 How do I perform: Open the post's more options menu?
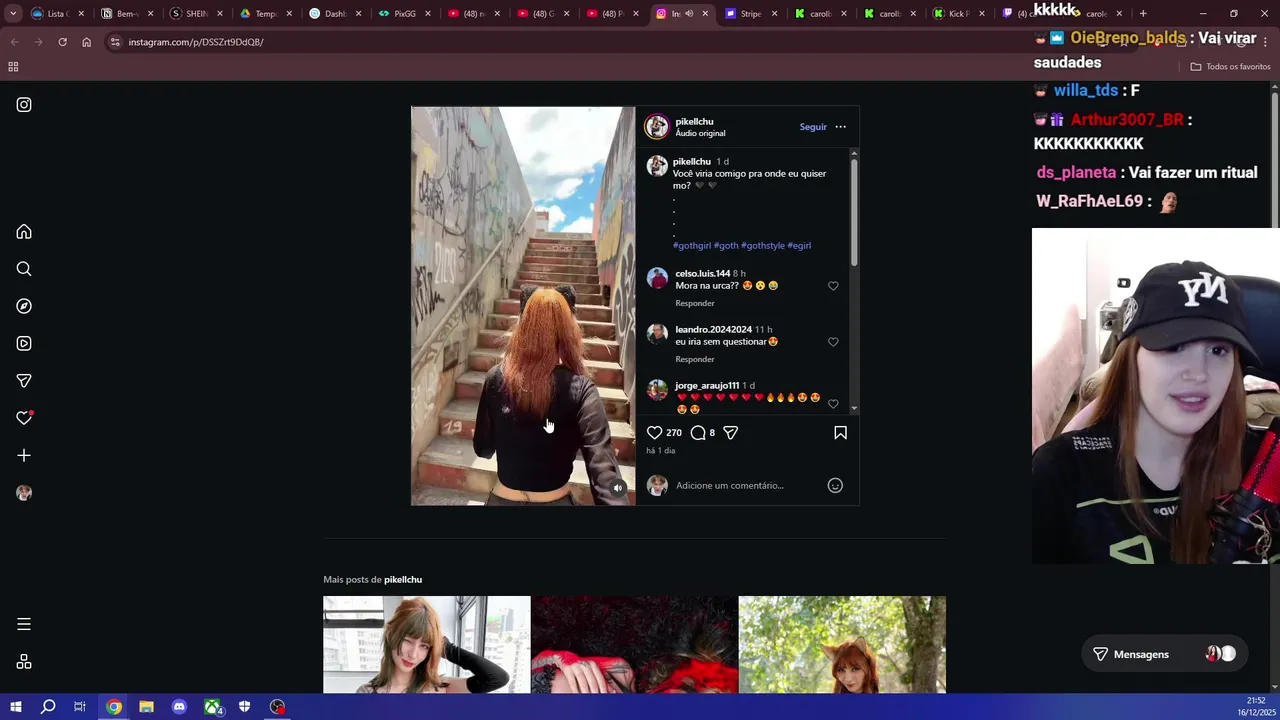(840, 127)
